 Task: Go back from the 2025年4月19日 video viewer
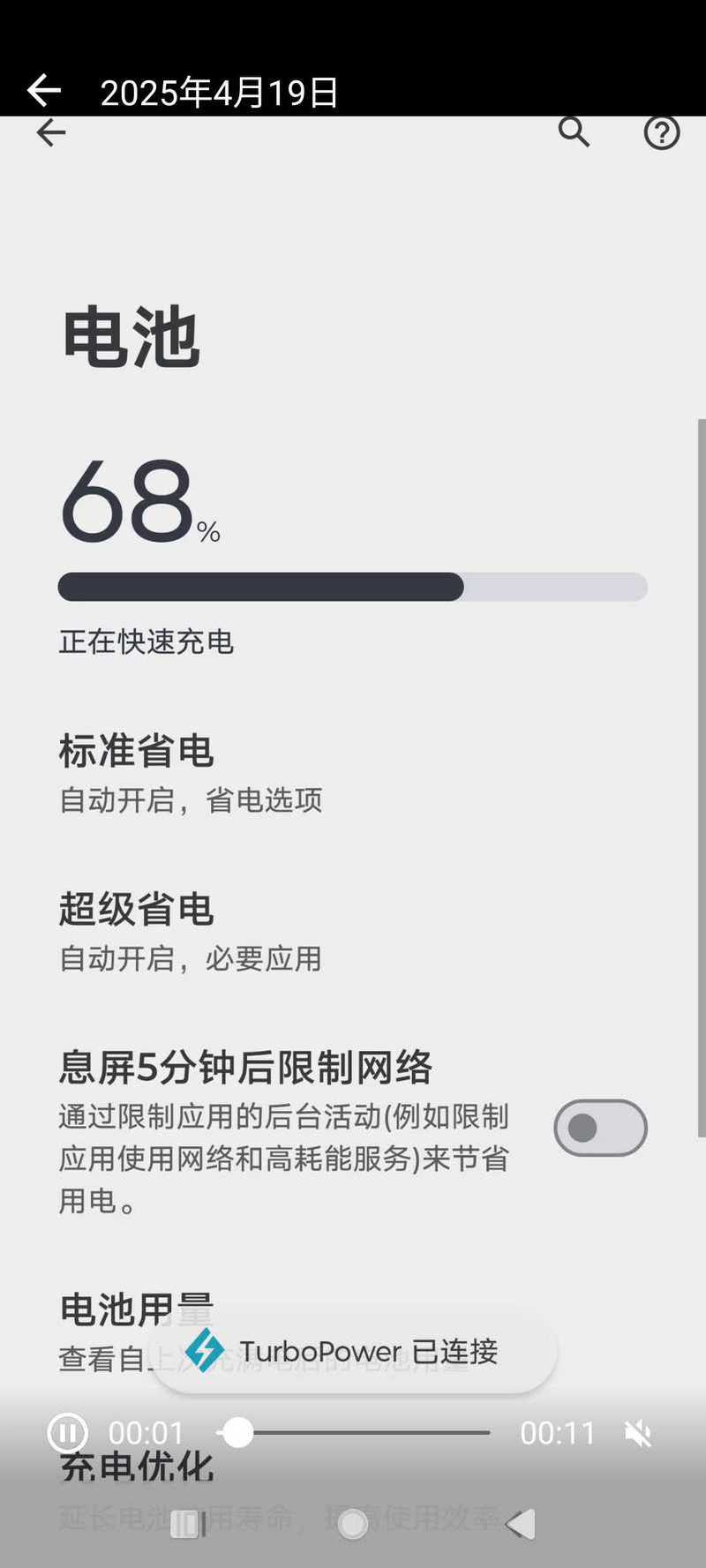[43, 90]
